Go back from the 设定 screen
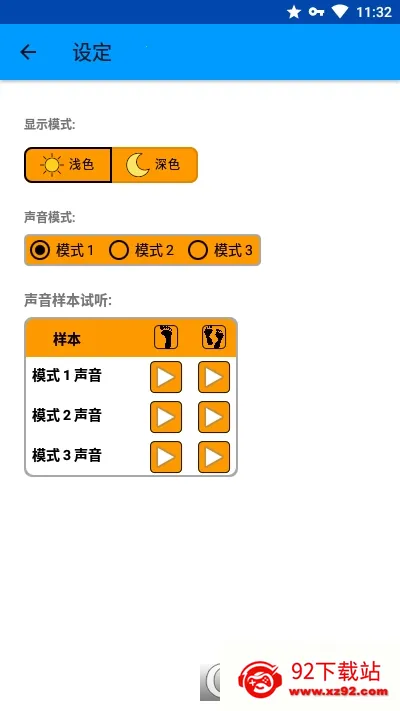The height and width of the screenshot is (711, 400). click(x=28, y=52)
